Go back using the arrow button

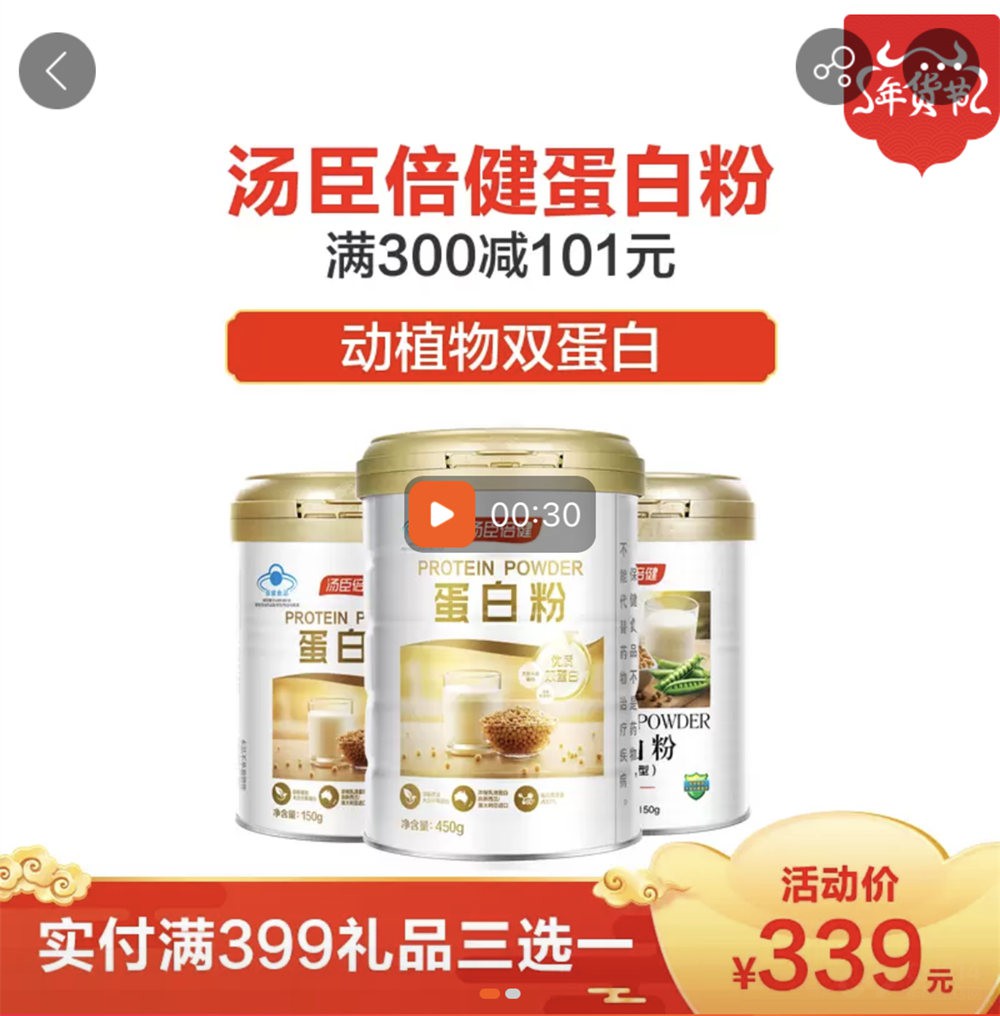click(57, 71)
